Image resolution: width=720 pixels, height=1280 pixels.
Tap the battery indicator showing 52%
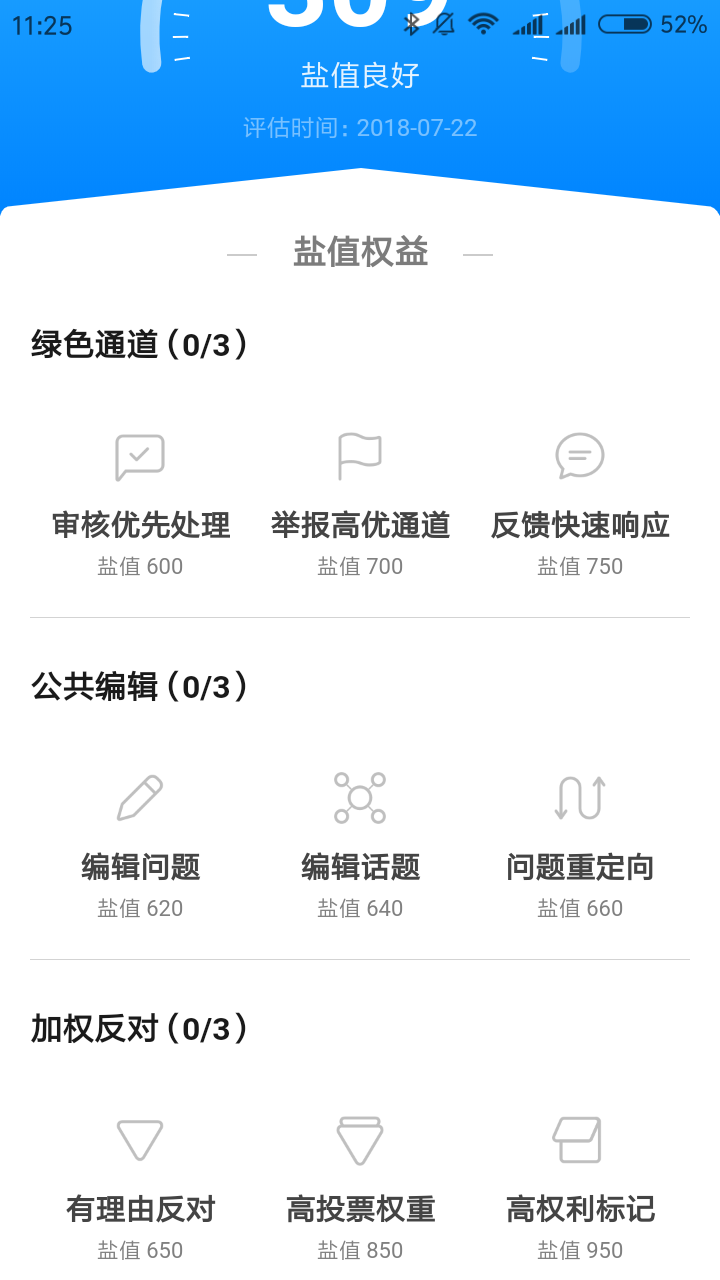626,24
